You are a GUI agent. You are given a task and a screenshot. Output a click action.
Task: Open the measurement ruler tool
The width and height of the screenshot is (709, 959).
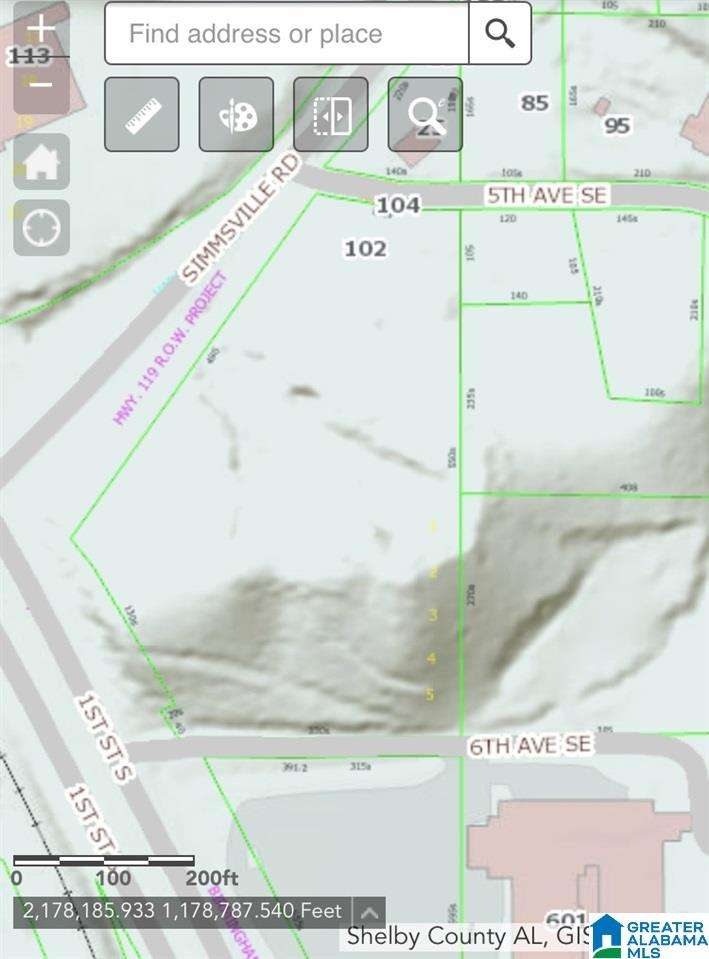point(142,115)
